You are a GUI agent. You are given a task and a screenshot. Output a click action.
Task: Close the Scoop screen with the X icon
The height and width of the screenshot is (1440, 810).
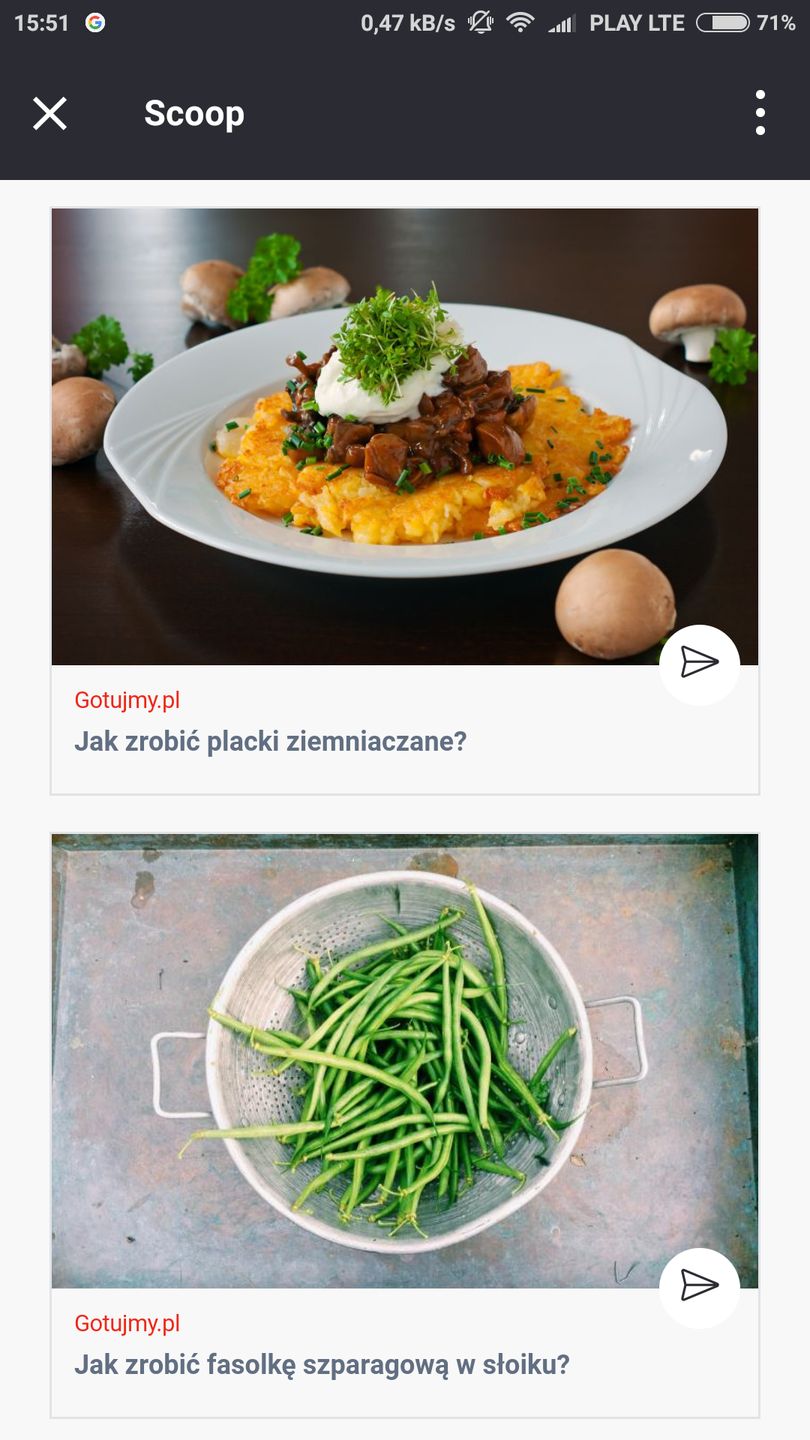(49, 113)
